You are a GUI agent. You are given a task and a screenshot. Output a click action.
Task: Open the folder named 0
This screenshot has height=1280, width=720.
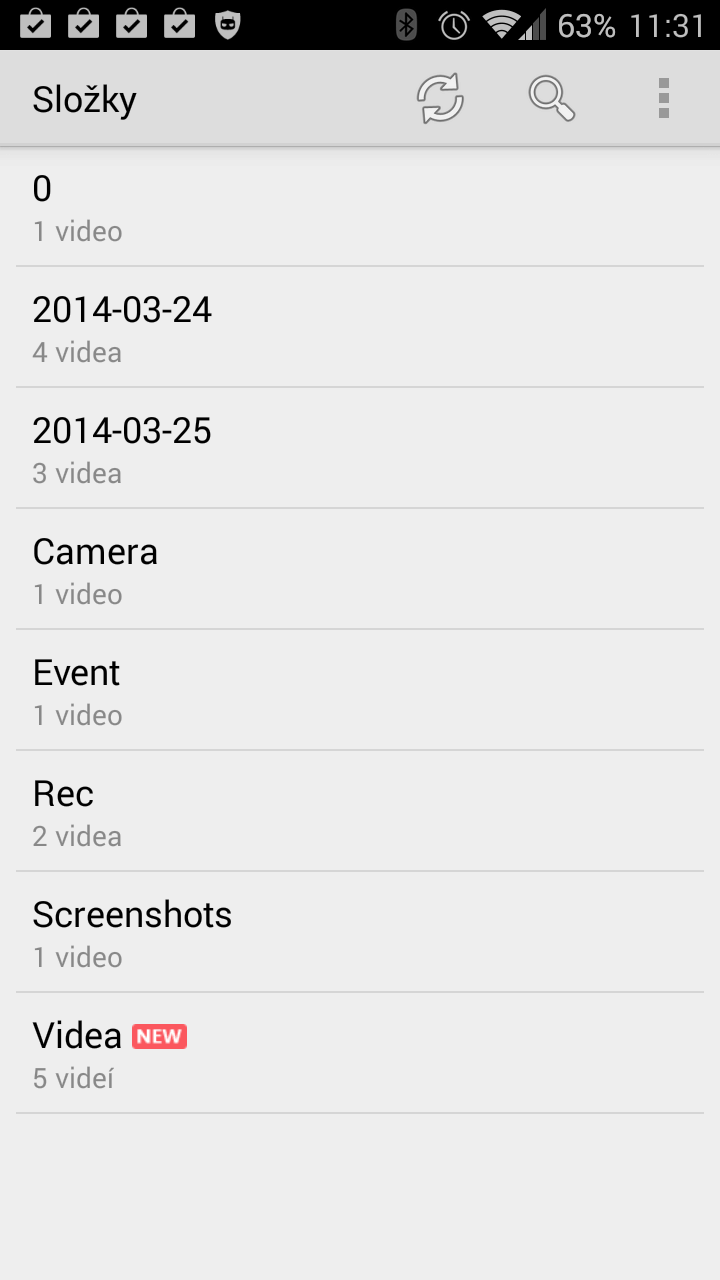[x=360, y=206]
